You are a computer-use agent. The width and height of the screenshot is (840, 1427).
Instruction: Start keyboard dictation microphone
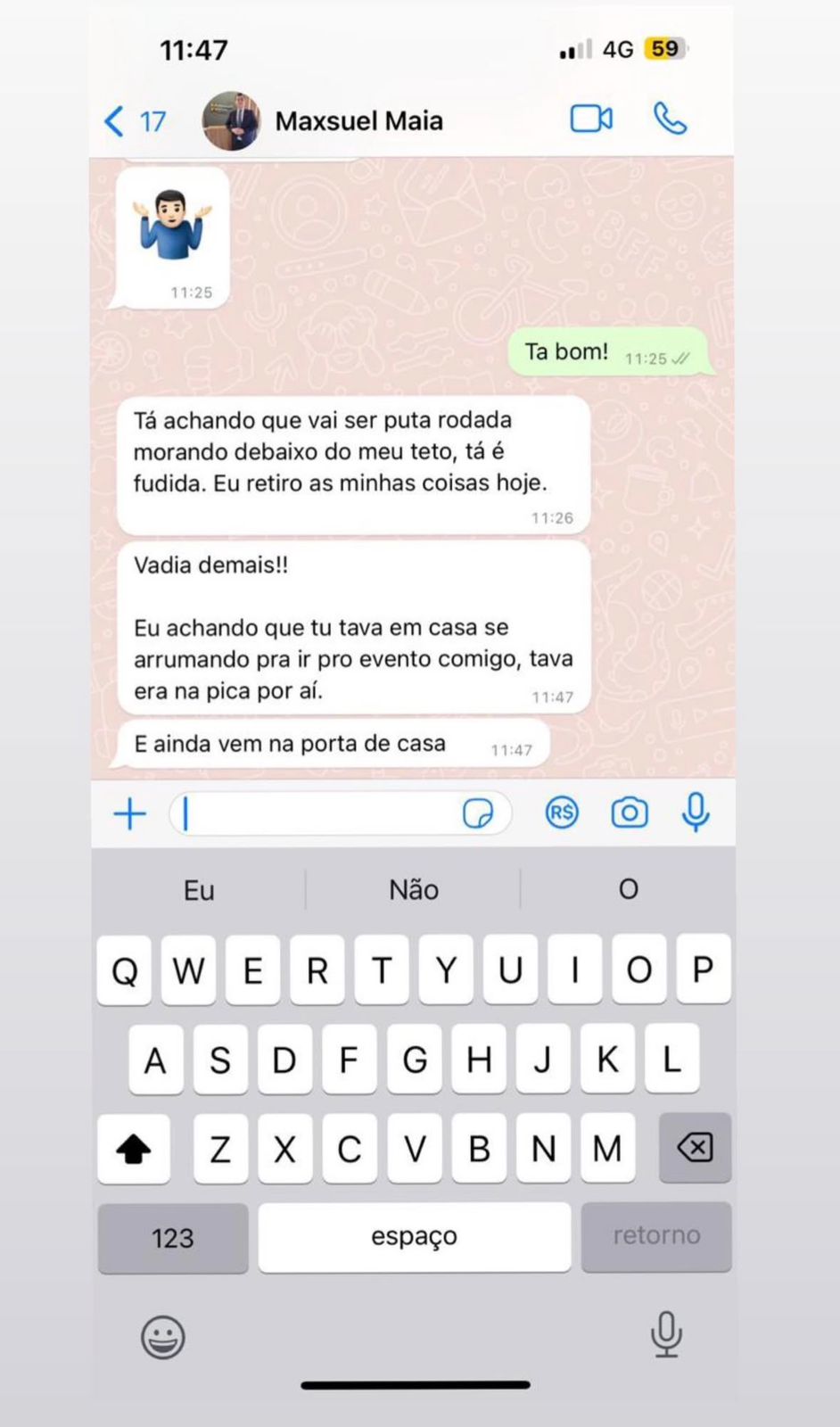click(x=666, y=1334)
